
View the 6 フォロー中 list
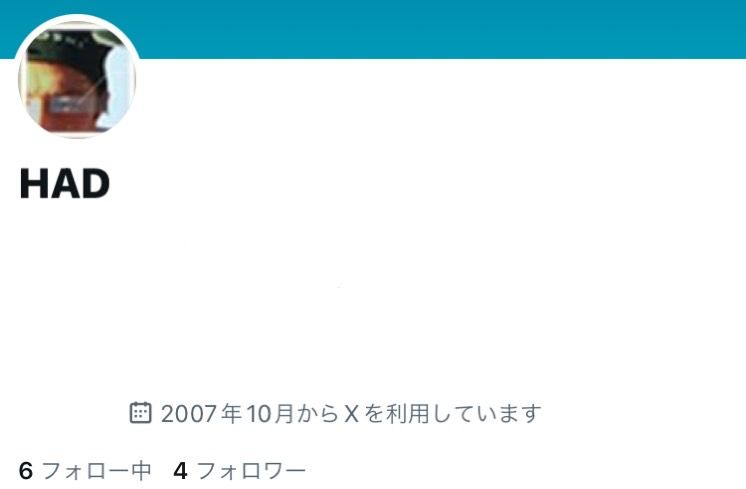(85, 470)
